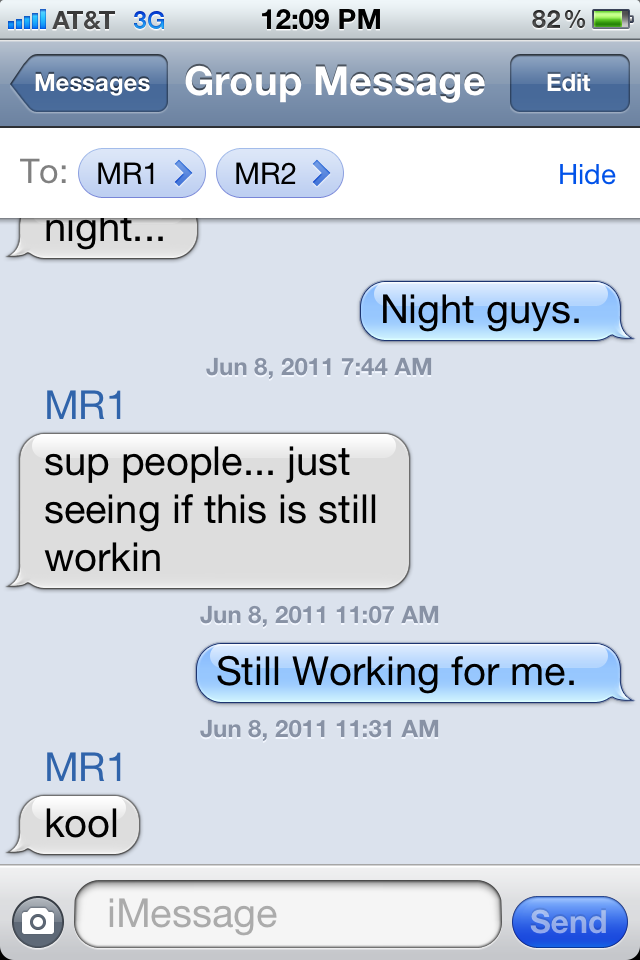Hide the recipients list
Image resolution: width=640 pixels, height=960 pixels.
pos(586,175)
